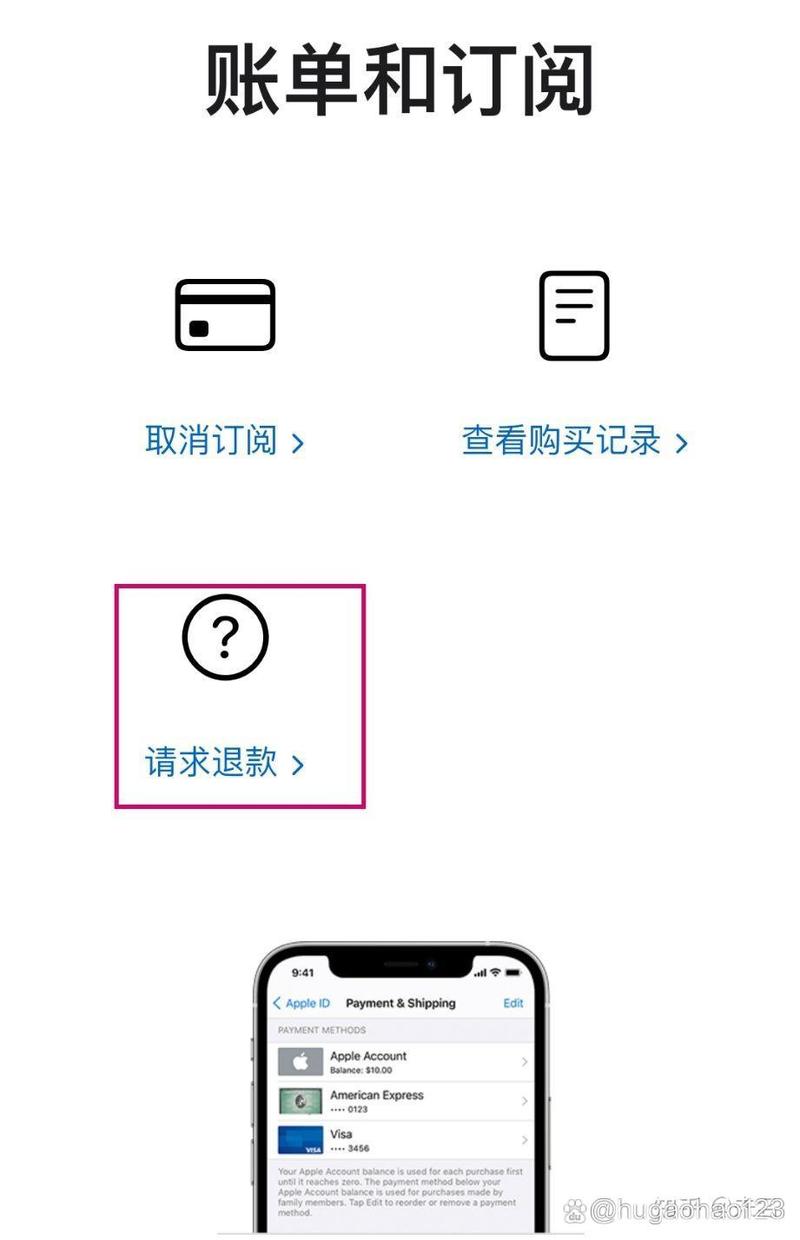Expand the American Express row chevron

(524, 1102)
